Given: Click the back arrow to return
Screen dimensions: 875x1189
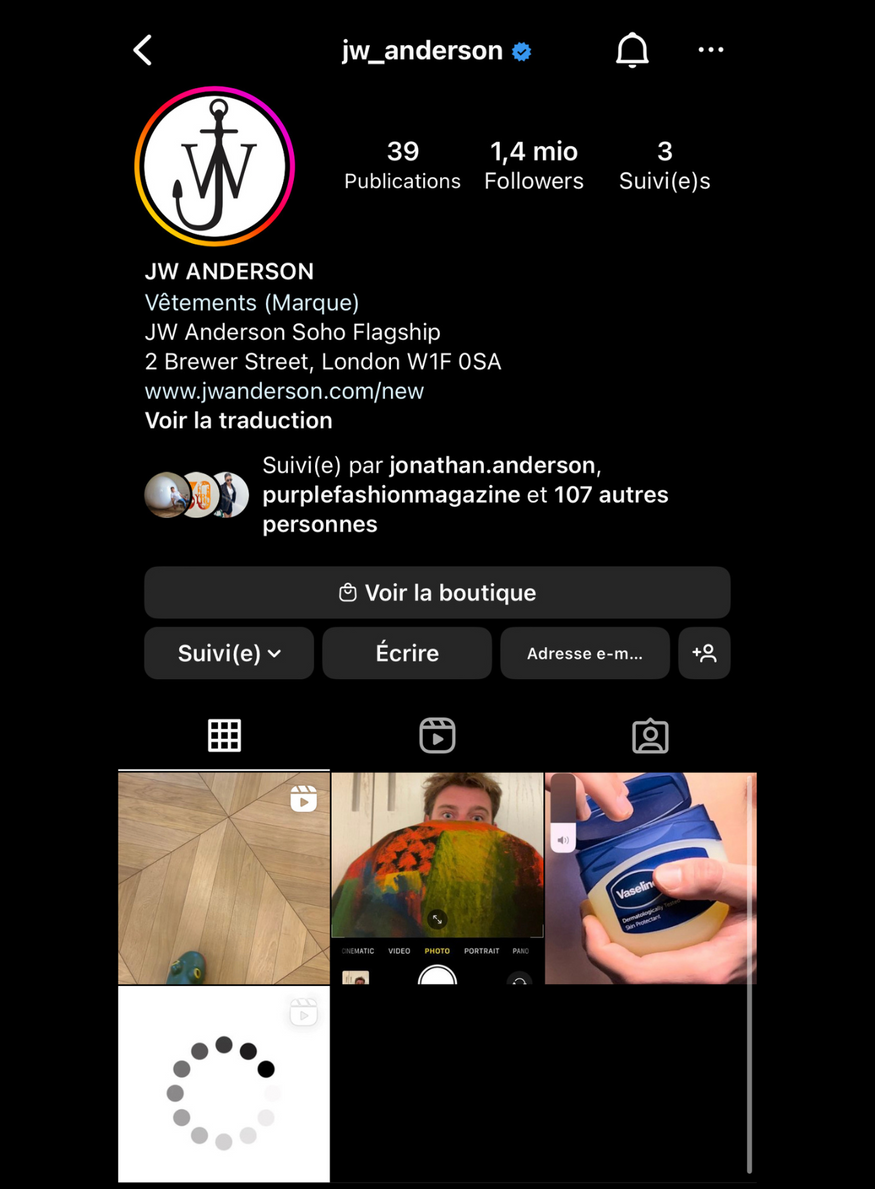Looking at the screenshot, I should [142, 49].
